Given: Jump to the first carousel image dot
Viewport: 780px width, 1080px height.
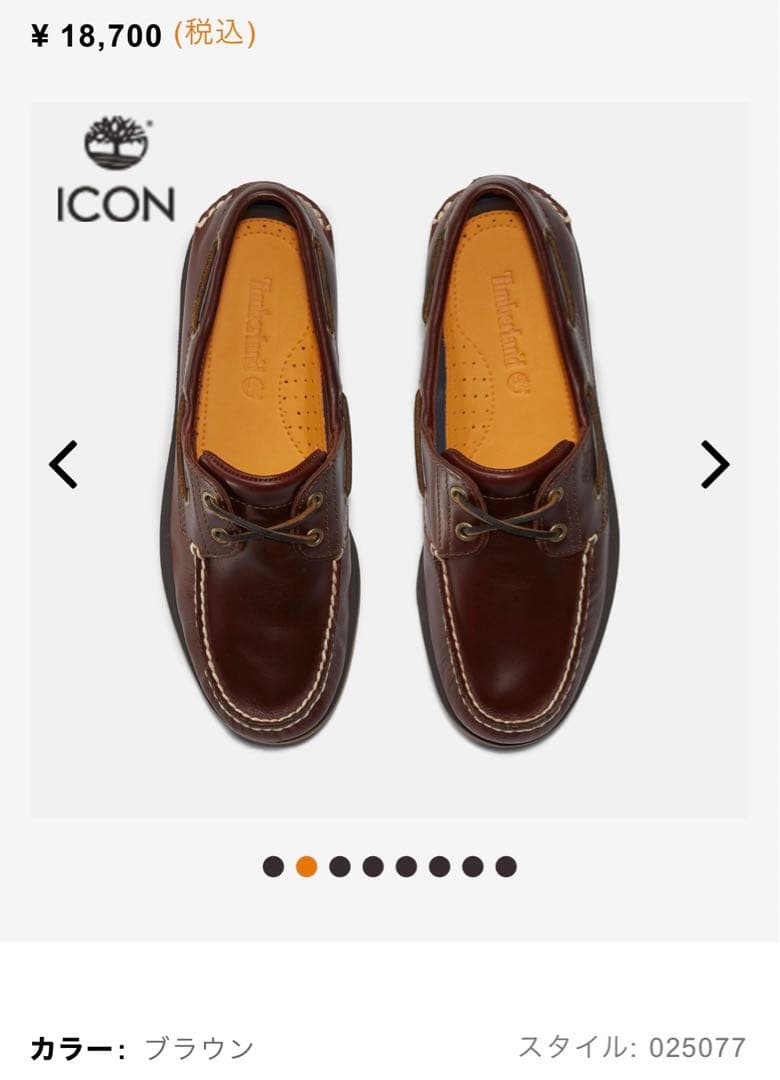Looking at the screenshot, I should point(273,866).
